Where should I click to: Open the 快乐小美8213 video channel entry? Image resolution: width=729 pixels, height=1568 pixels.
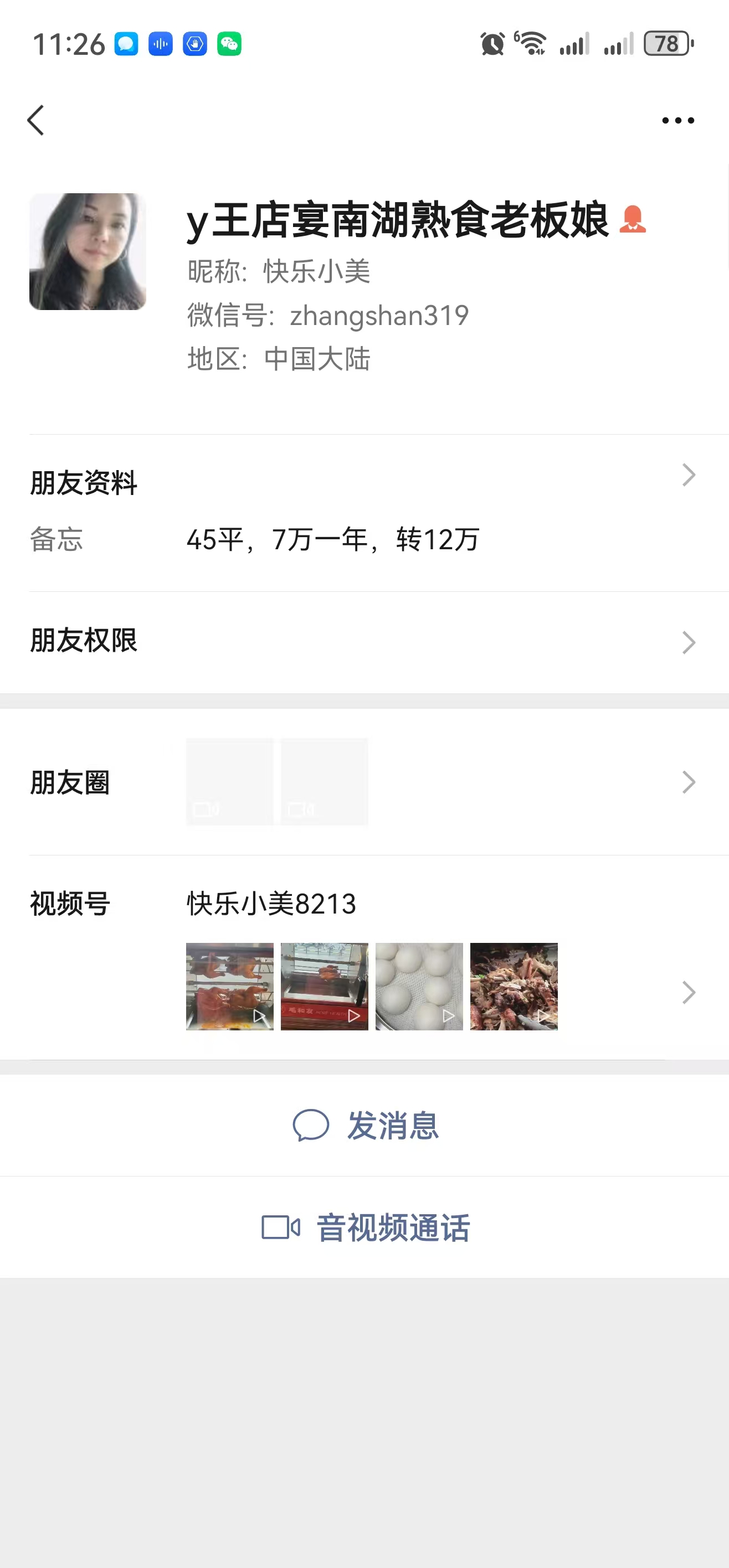[x=270, y=905]
